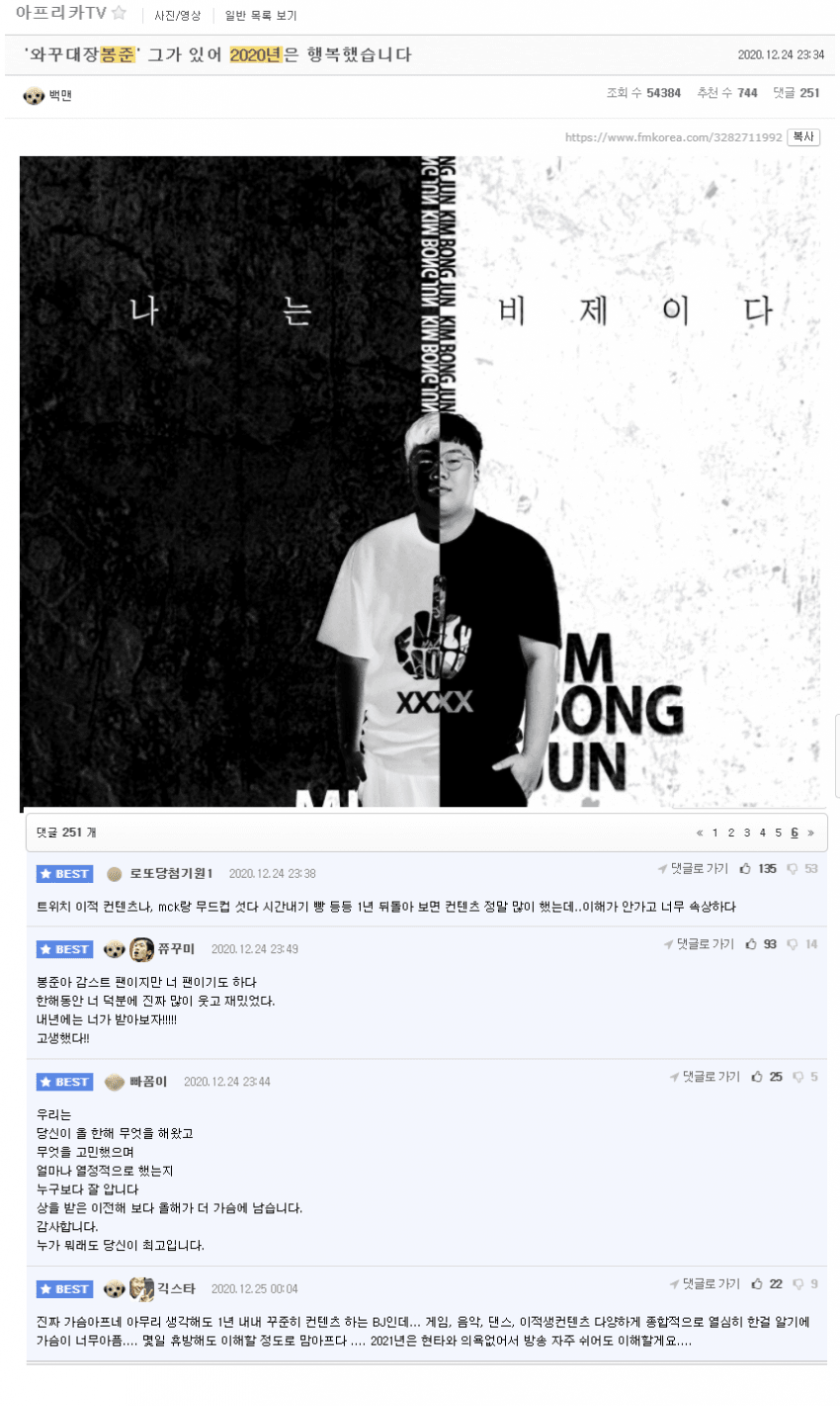
Task: Jump to the last comment page arrow
Action: [810, 833]
